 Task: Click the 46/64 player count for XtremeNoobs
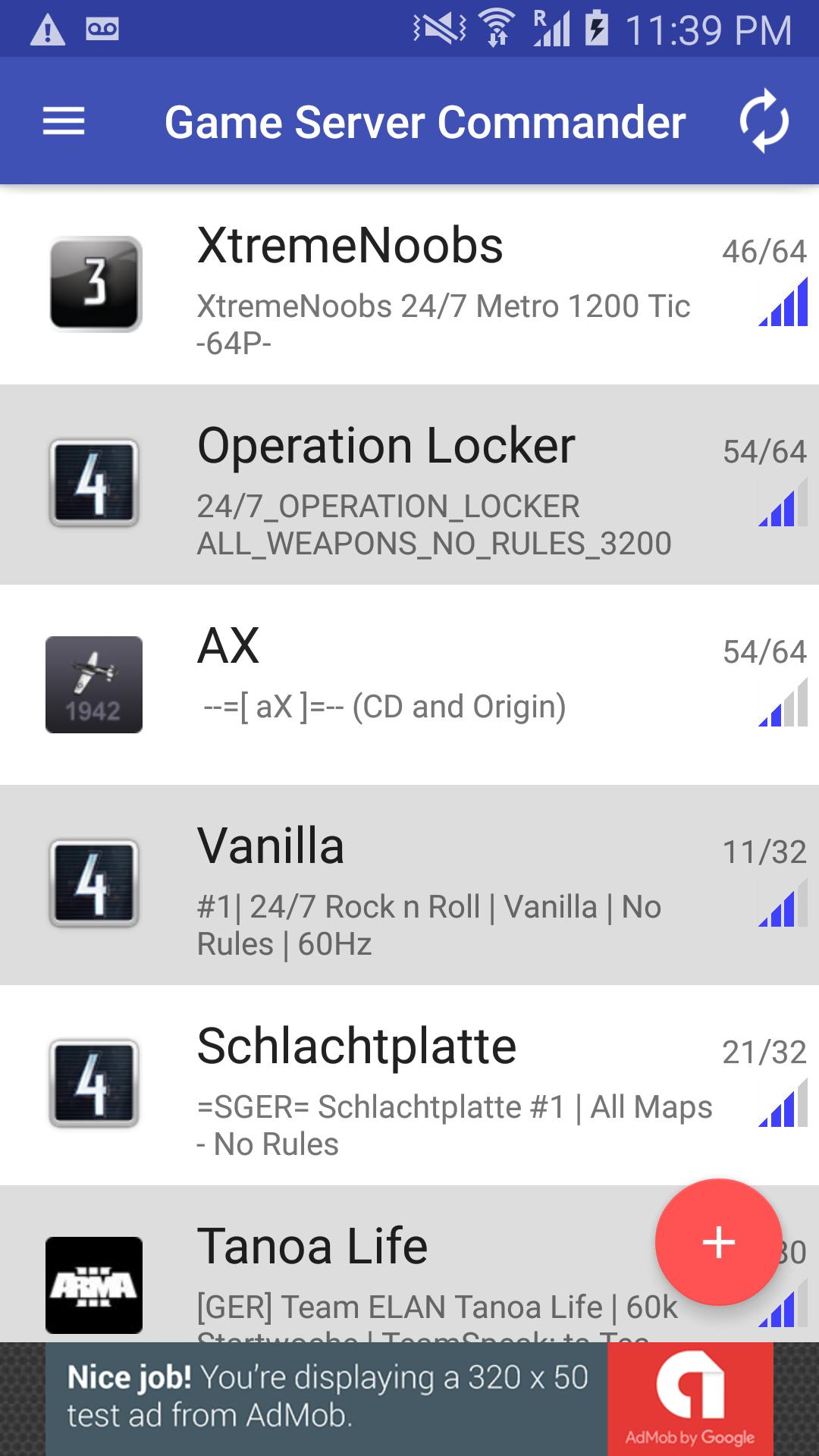764,250
